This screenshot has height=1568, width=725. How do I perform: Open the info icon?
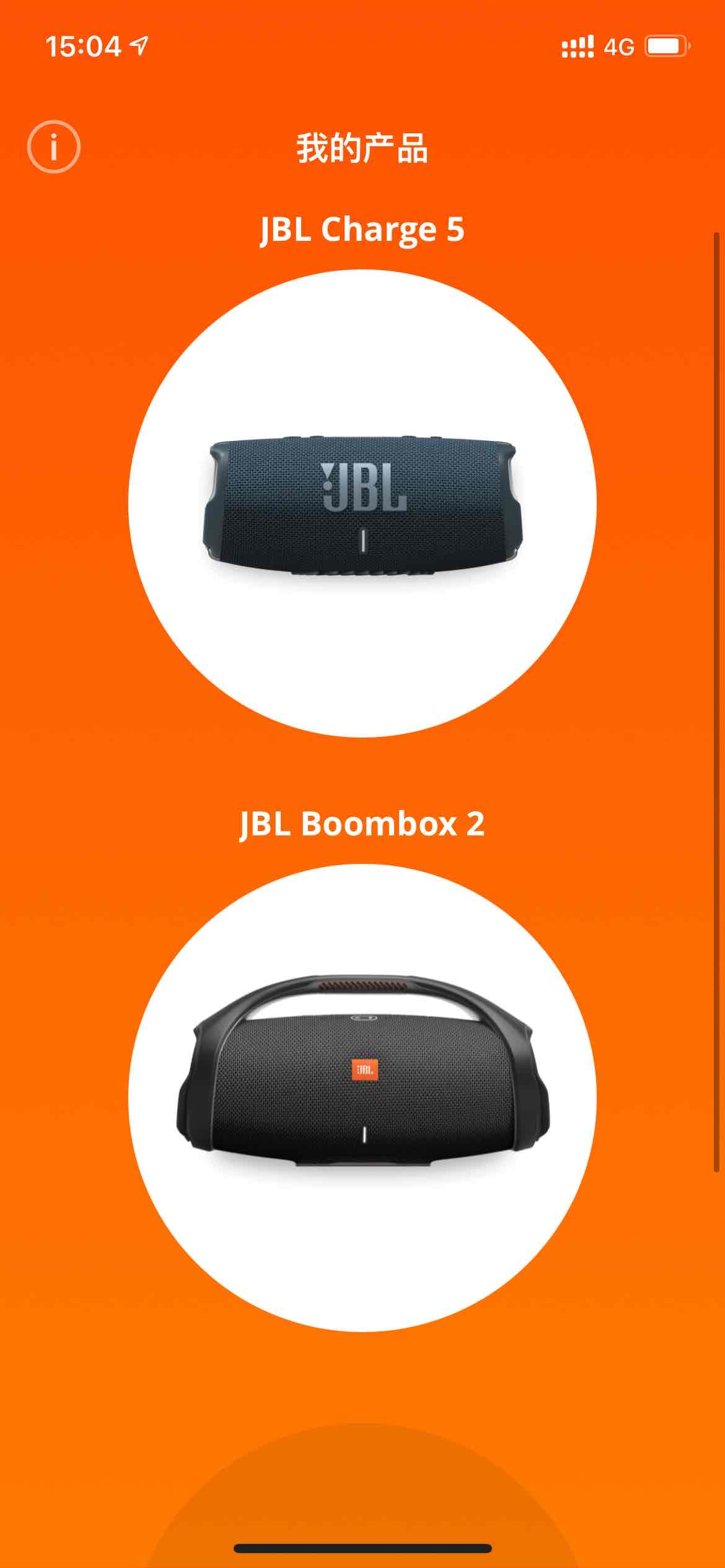54,147
